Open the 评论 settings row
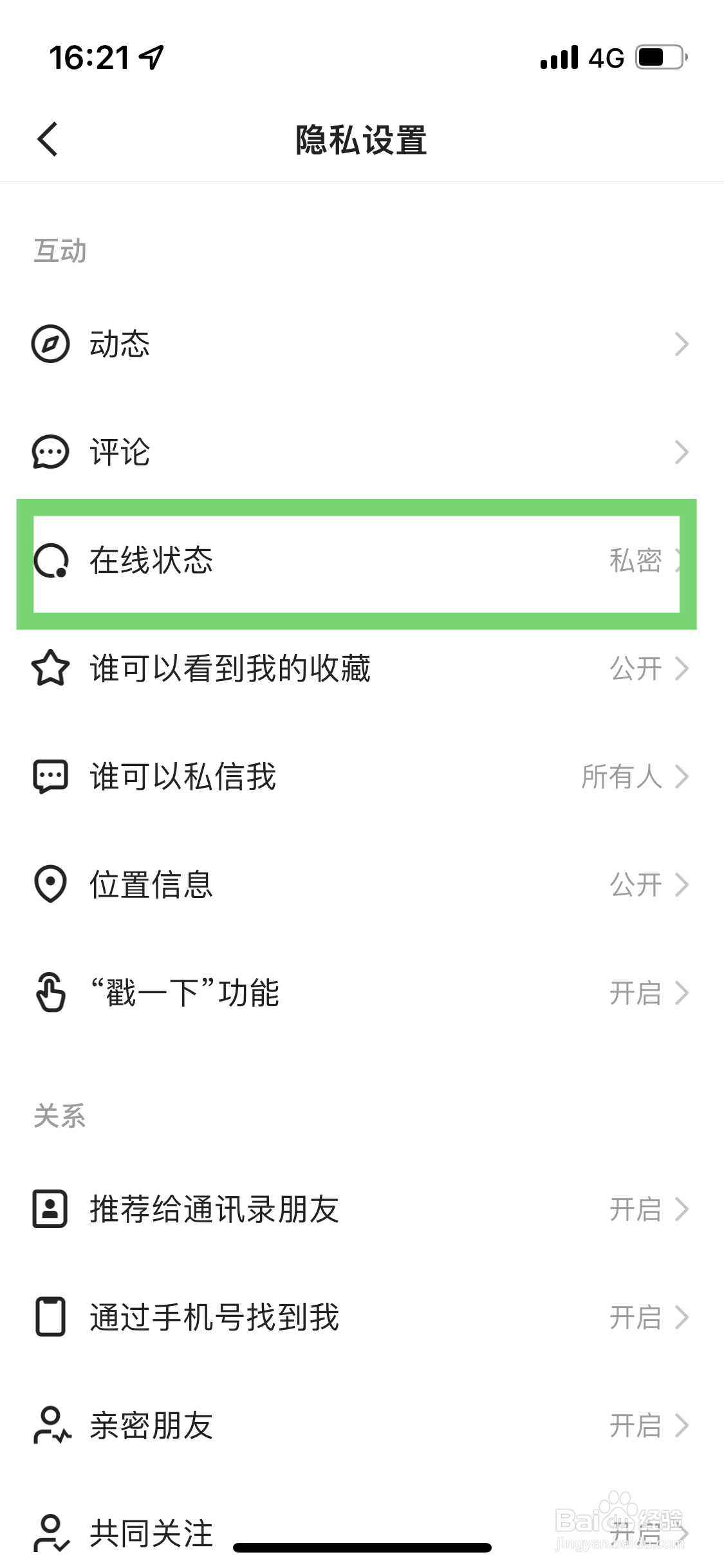Screen dimensions: 724x1568 [x=362, y=453]
